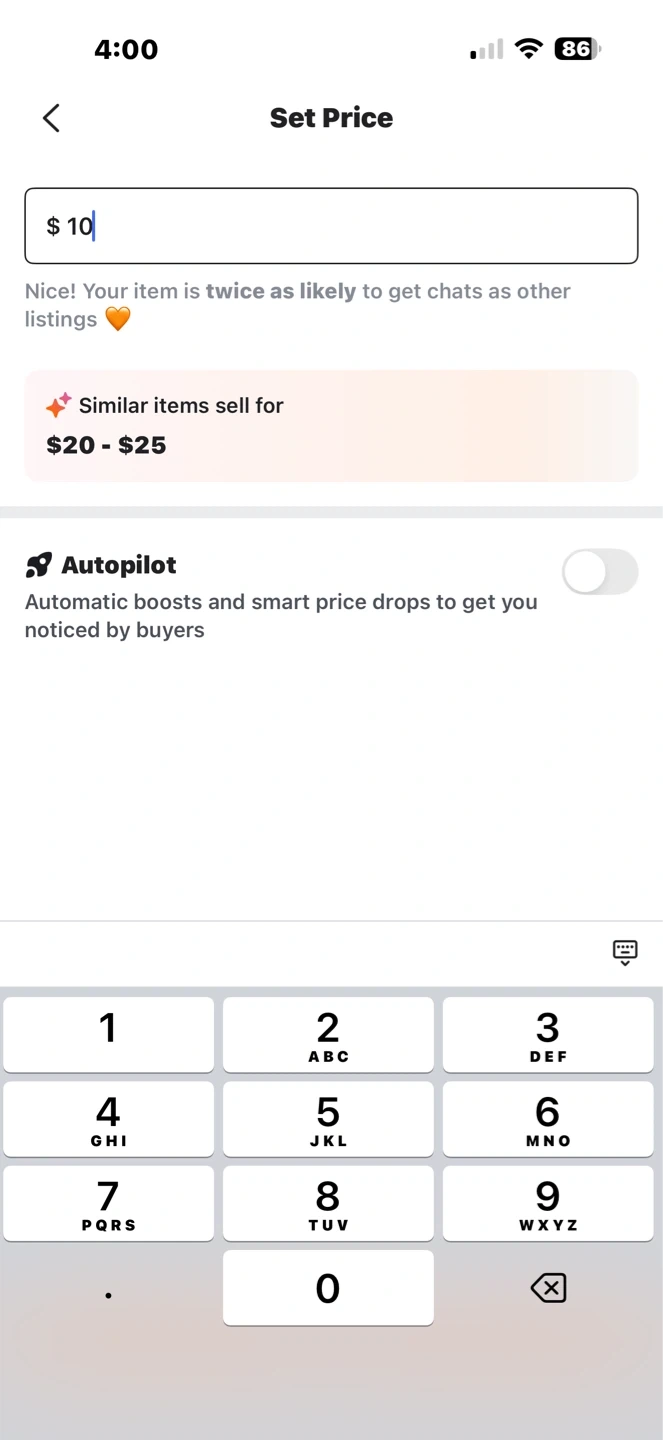
Task: Go back from Set Price screen
Action: (51, 118)
